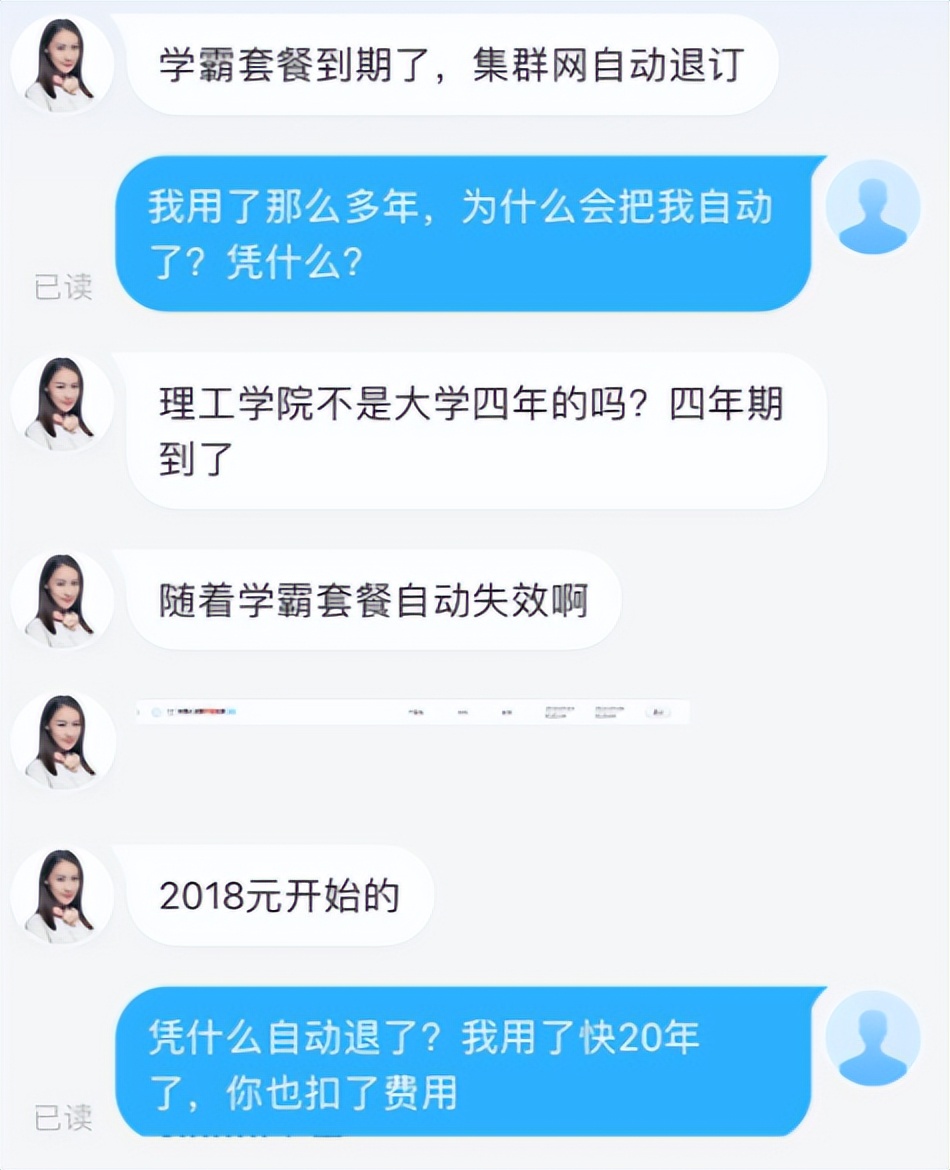This screenshot has width=950, height=1170.
Task: Open avatar next to '2018元开始的' message
Action: [x=62, y=895]
